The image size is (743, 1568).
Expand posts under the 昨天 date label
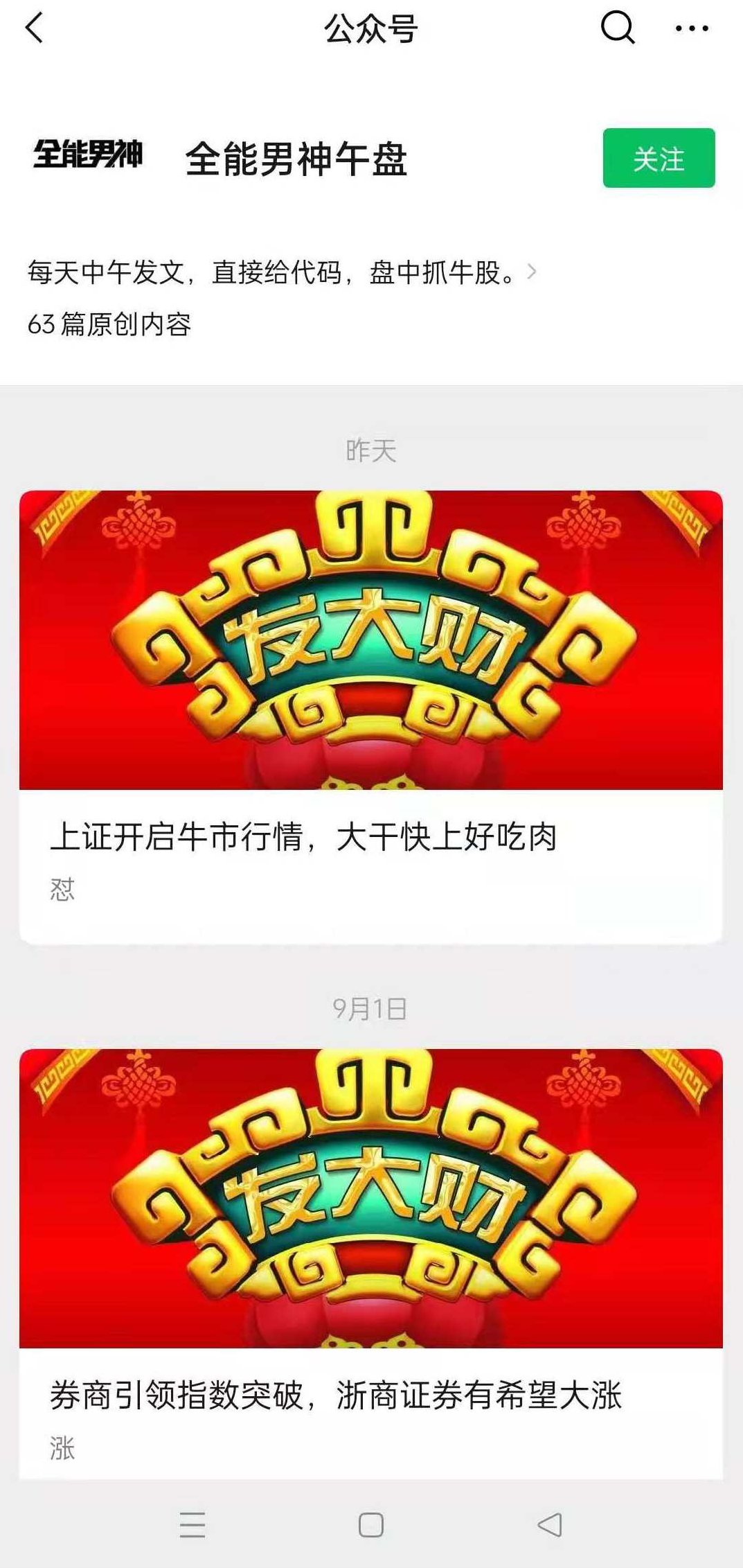371,450
